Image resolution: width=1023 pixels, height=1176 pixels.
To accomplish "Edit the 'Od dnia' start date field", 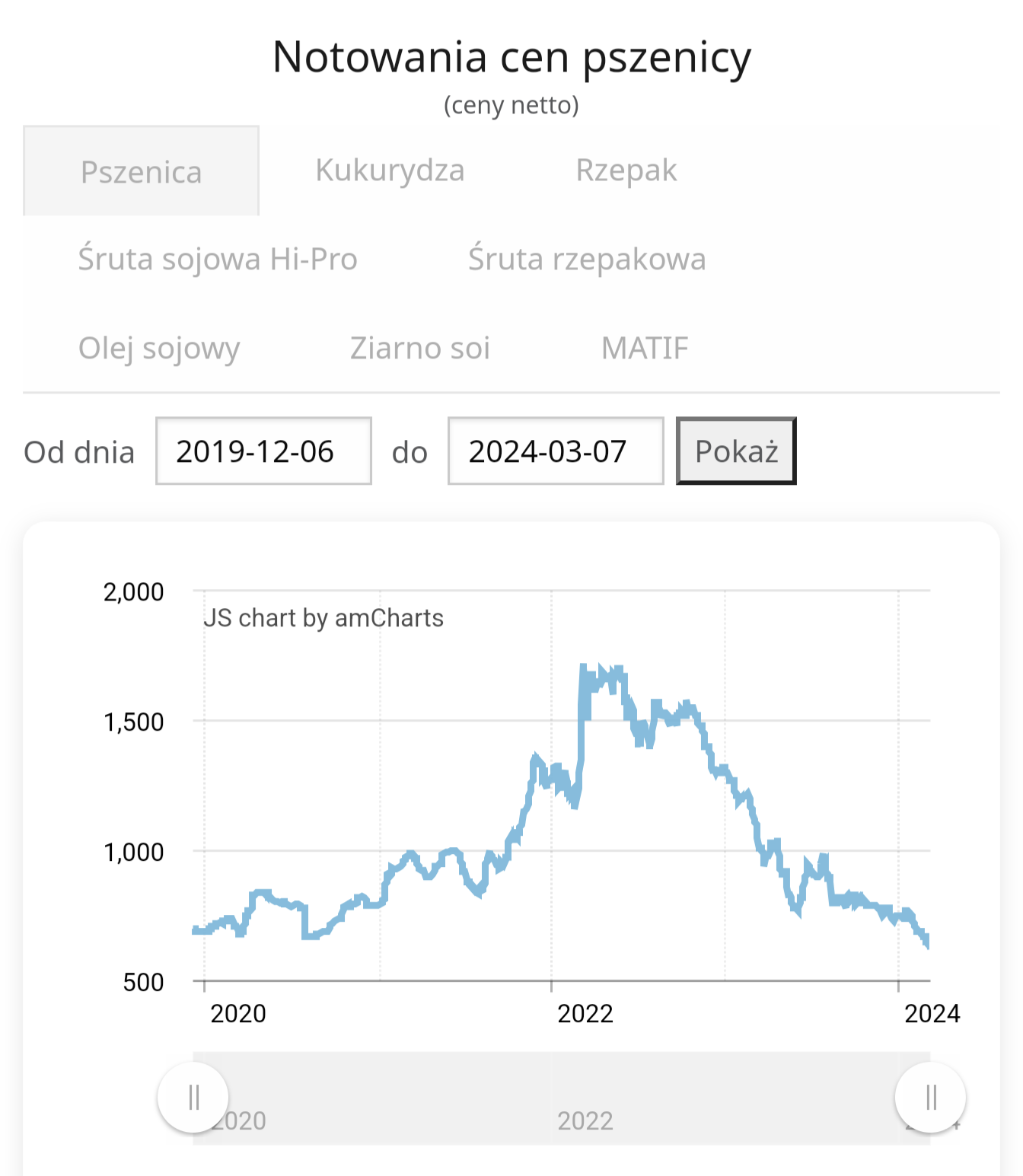I will coord(263,451).
